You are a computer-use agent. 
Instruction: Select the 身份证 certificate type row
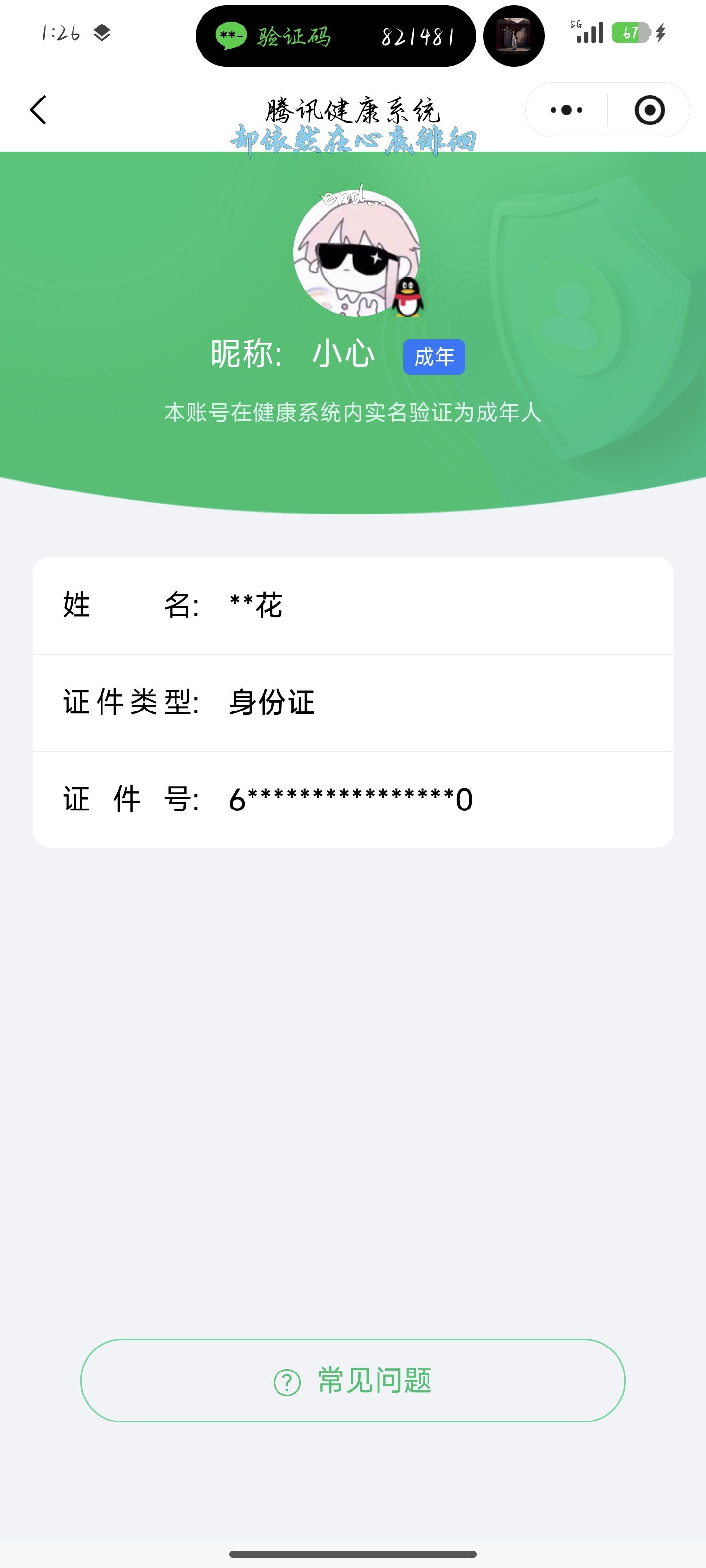coord(353,703)
